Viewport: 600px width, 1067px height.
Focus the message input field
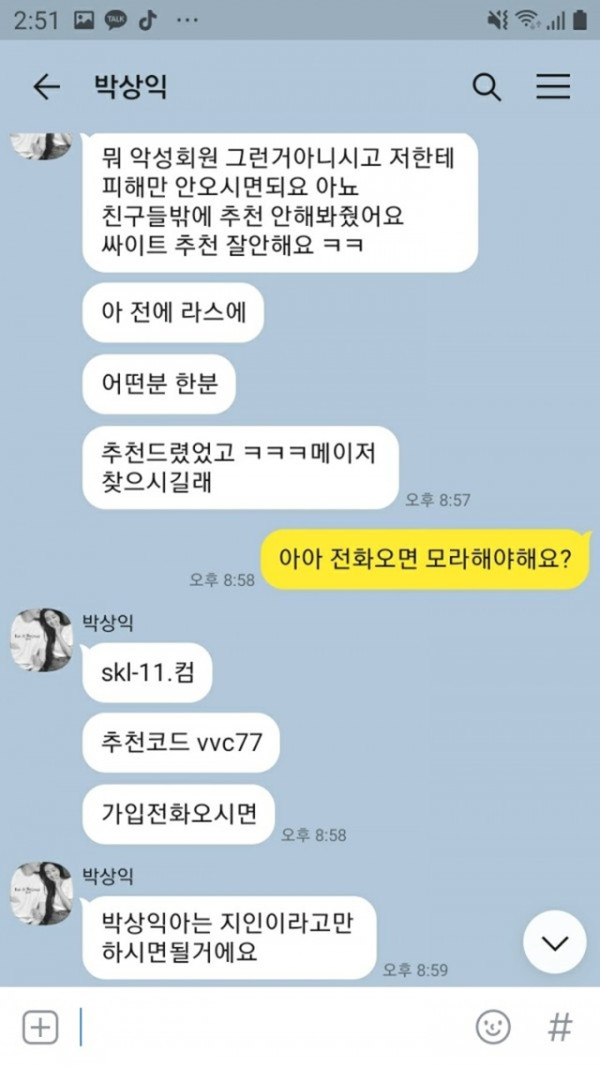coord(270,1026)
